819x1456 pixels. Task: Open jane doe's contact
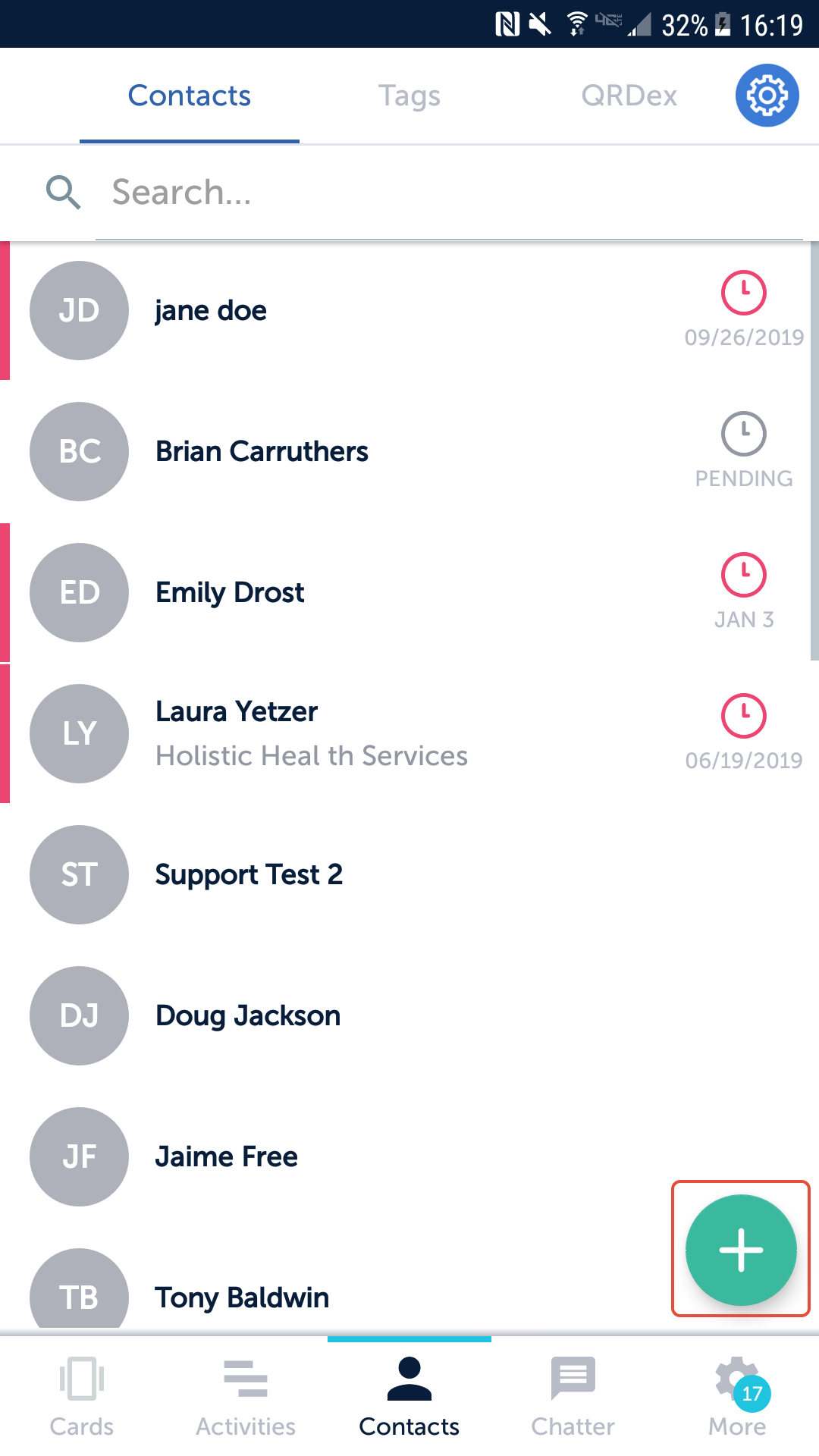pyautogui.click(x=211, y=311)
